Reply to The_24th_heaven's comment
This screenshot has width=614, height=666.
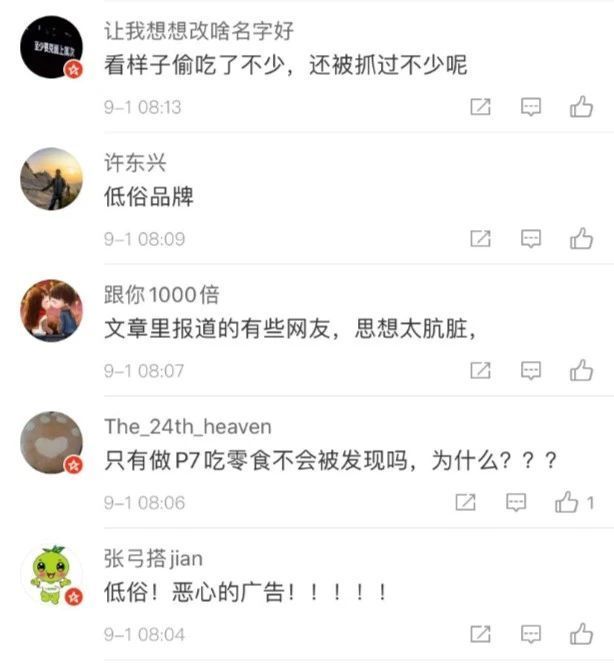pos(516,502)
